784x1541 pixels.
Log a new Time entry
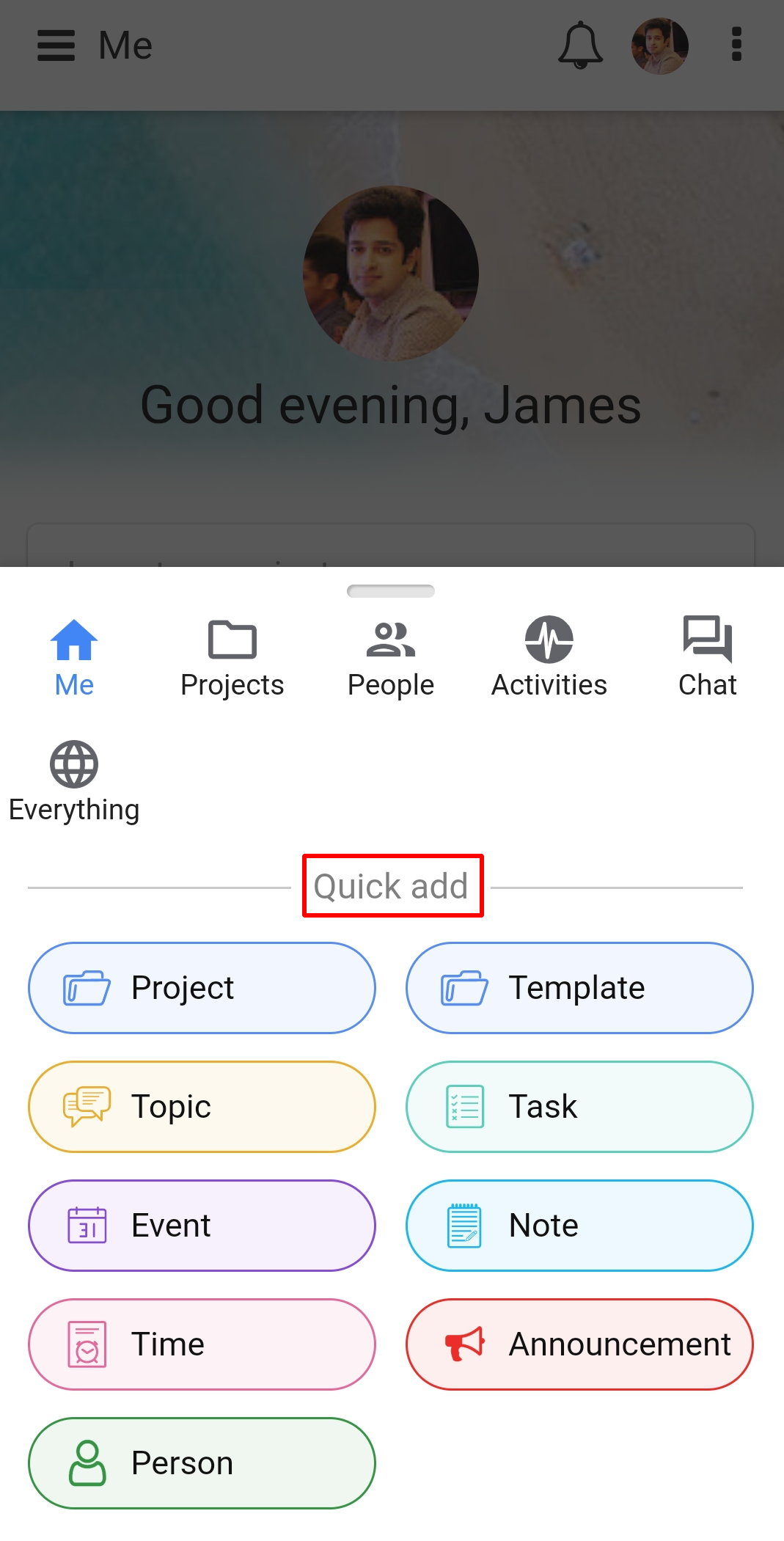[202, 1344]
